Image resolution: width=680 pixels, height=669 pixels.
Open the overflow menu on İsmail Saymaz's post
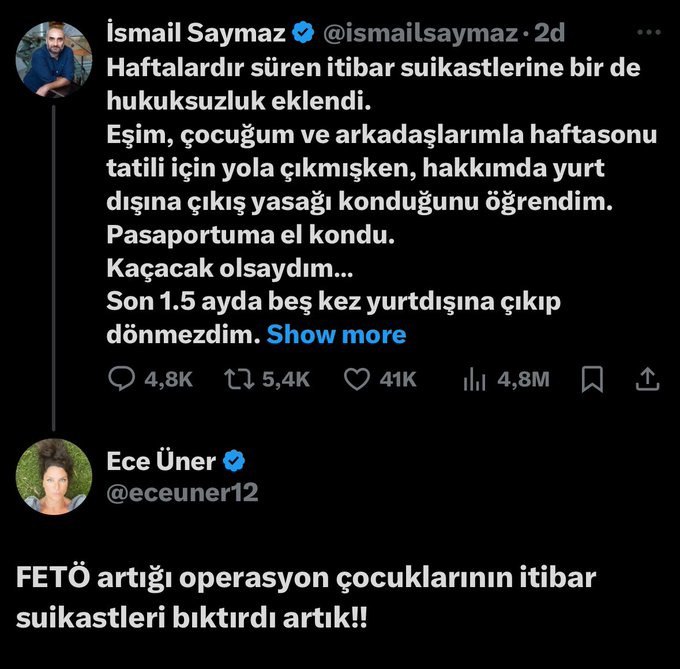pos(648,33)
